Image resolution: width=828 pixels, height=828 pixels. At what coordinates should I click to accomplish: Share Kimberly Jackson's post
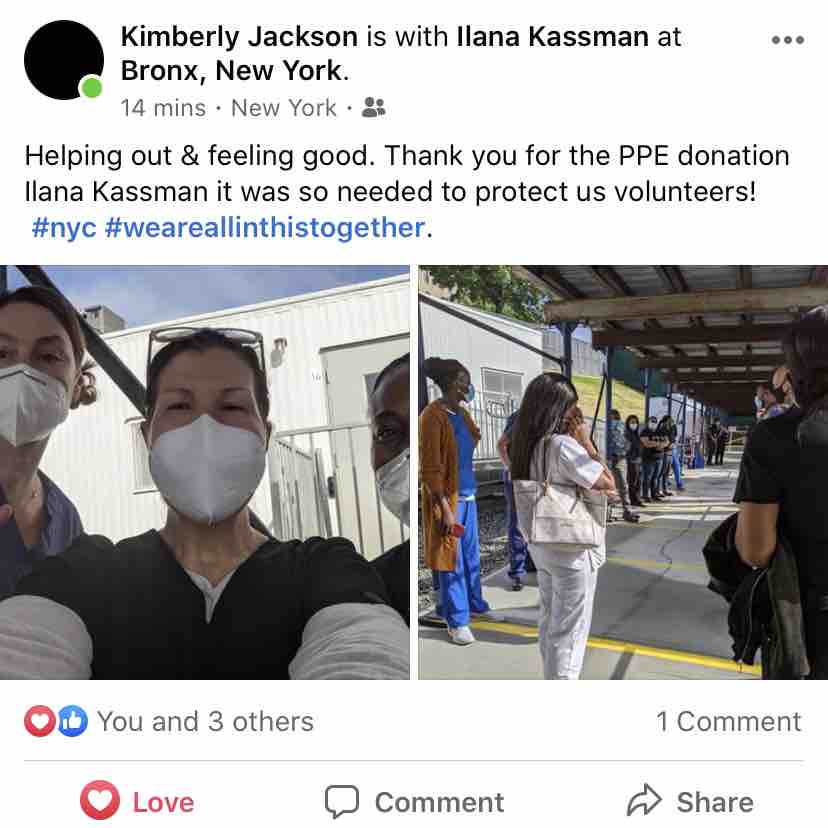coord(690,801)
